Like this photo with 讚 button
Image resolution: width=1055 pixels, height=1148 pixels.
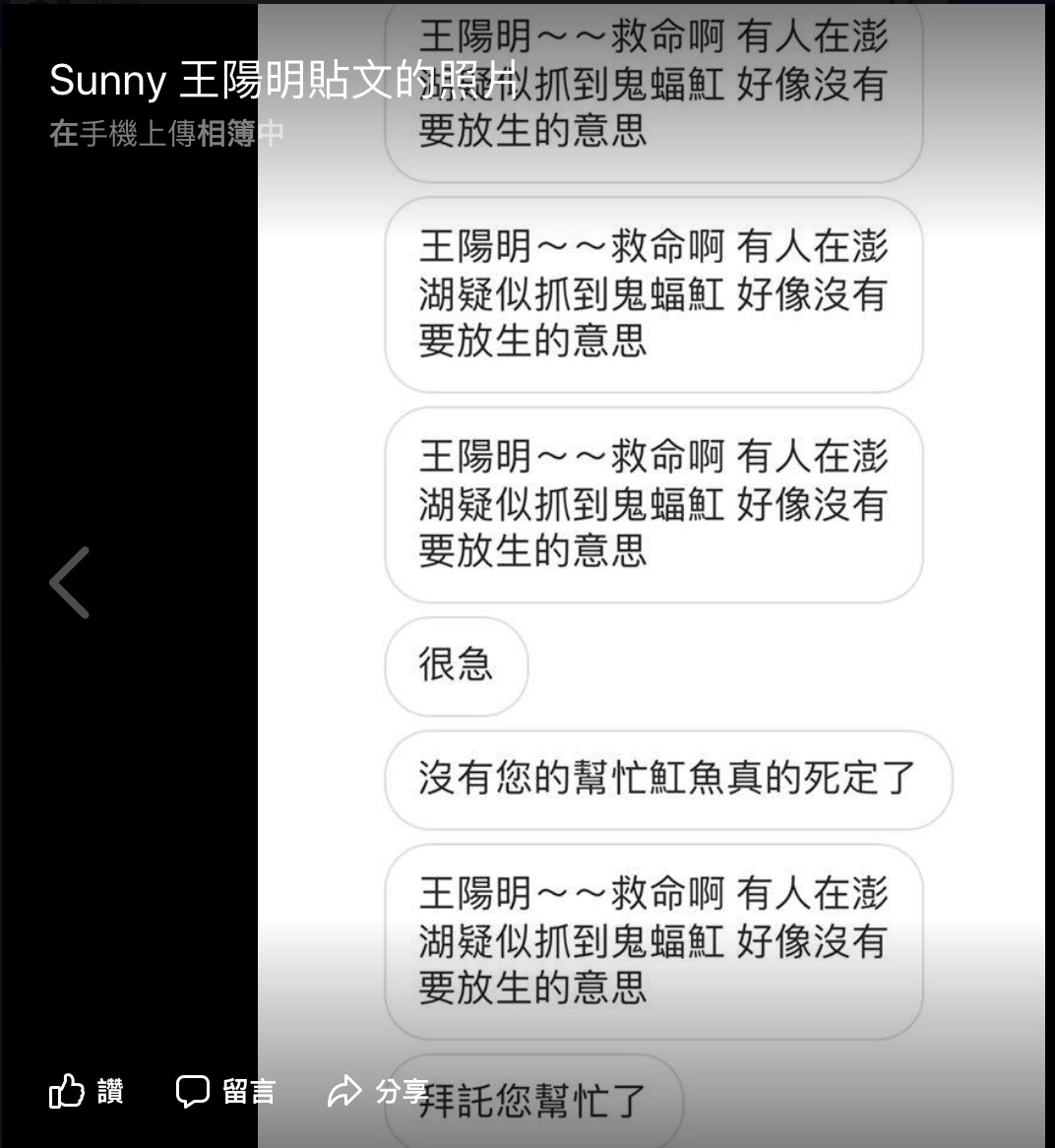(x=87, y=1091)
